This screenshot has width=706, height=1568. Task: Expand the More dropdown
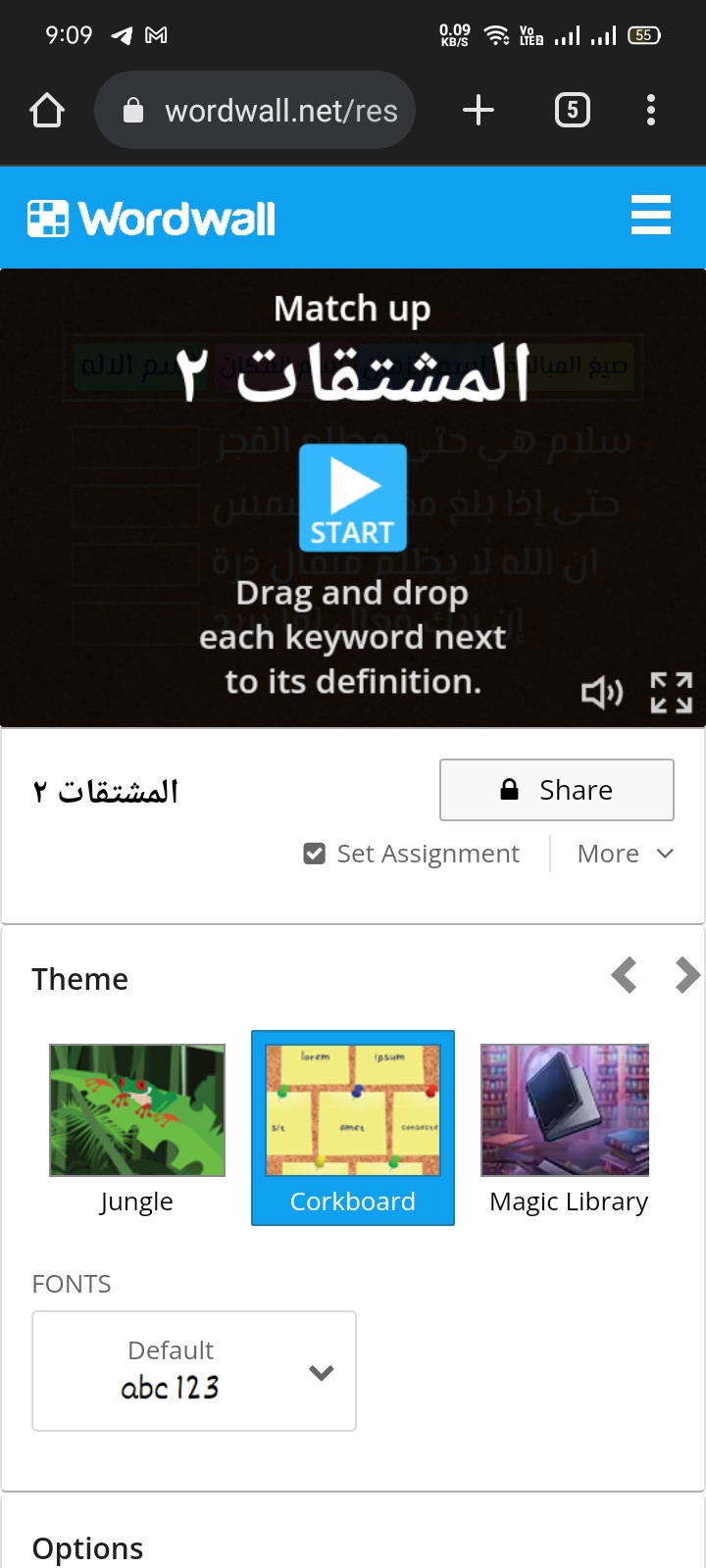click(625, 854)
